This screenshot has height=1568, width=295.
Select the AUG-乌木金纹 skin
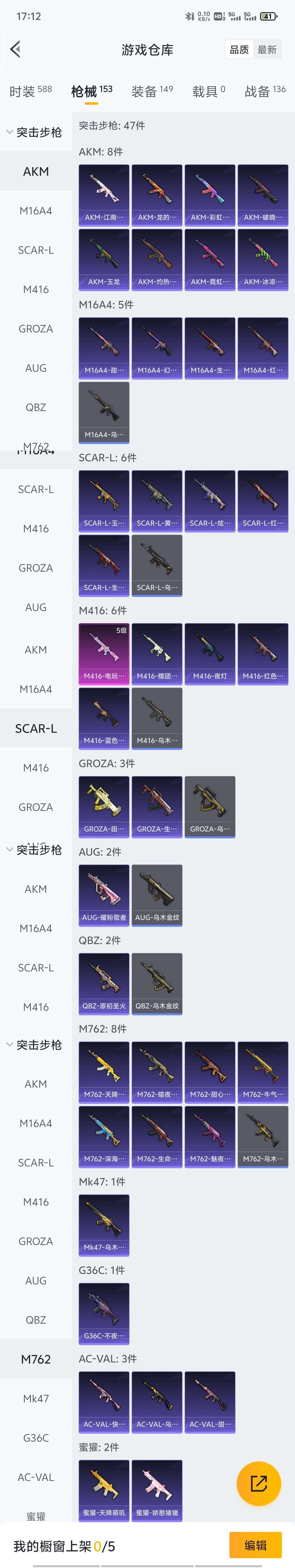click(x=157, y=895)
